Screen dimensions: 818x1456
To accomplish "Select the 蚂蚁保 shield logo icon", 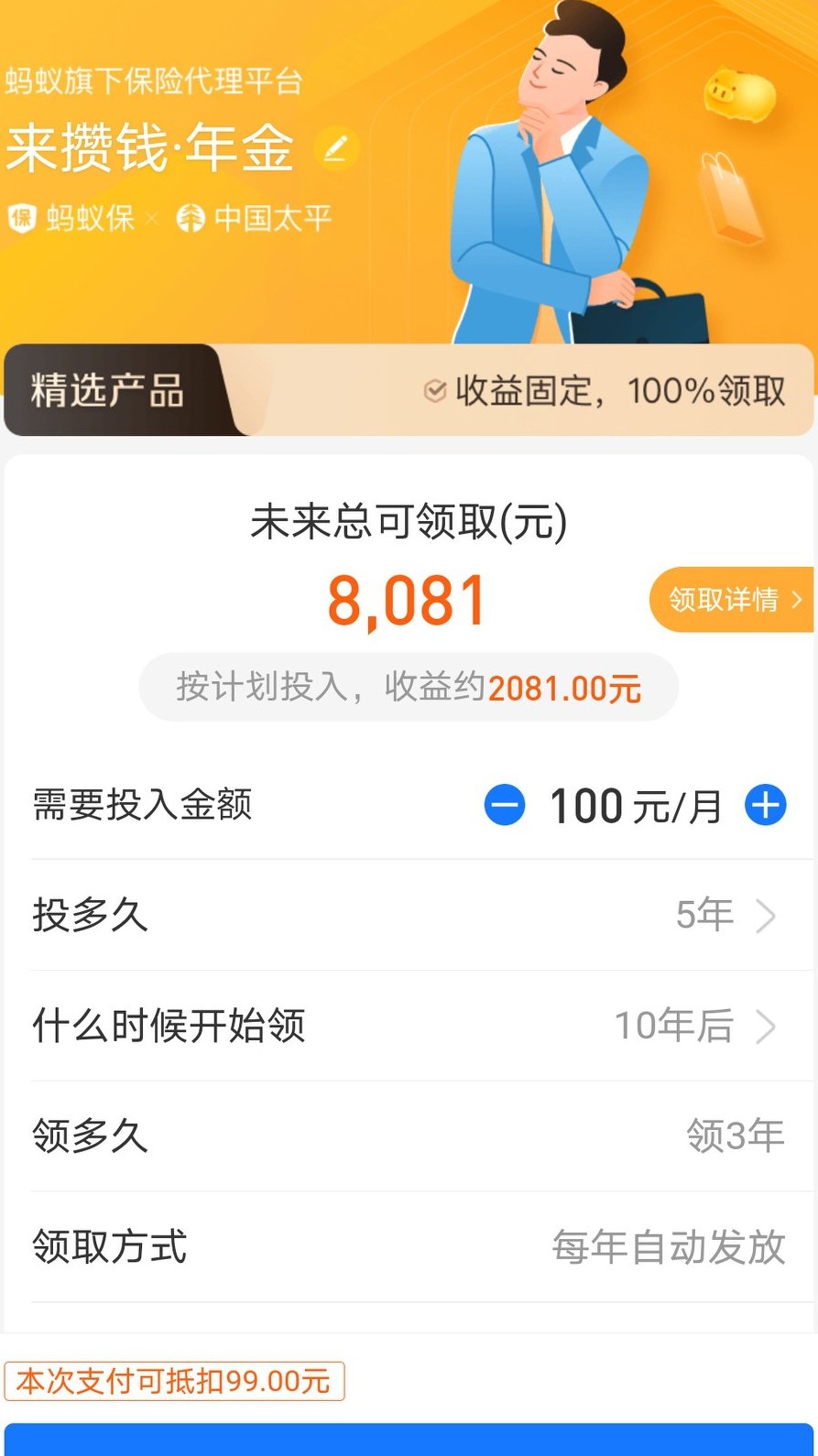I will [22, 218].
